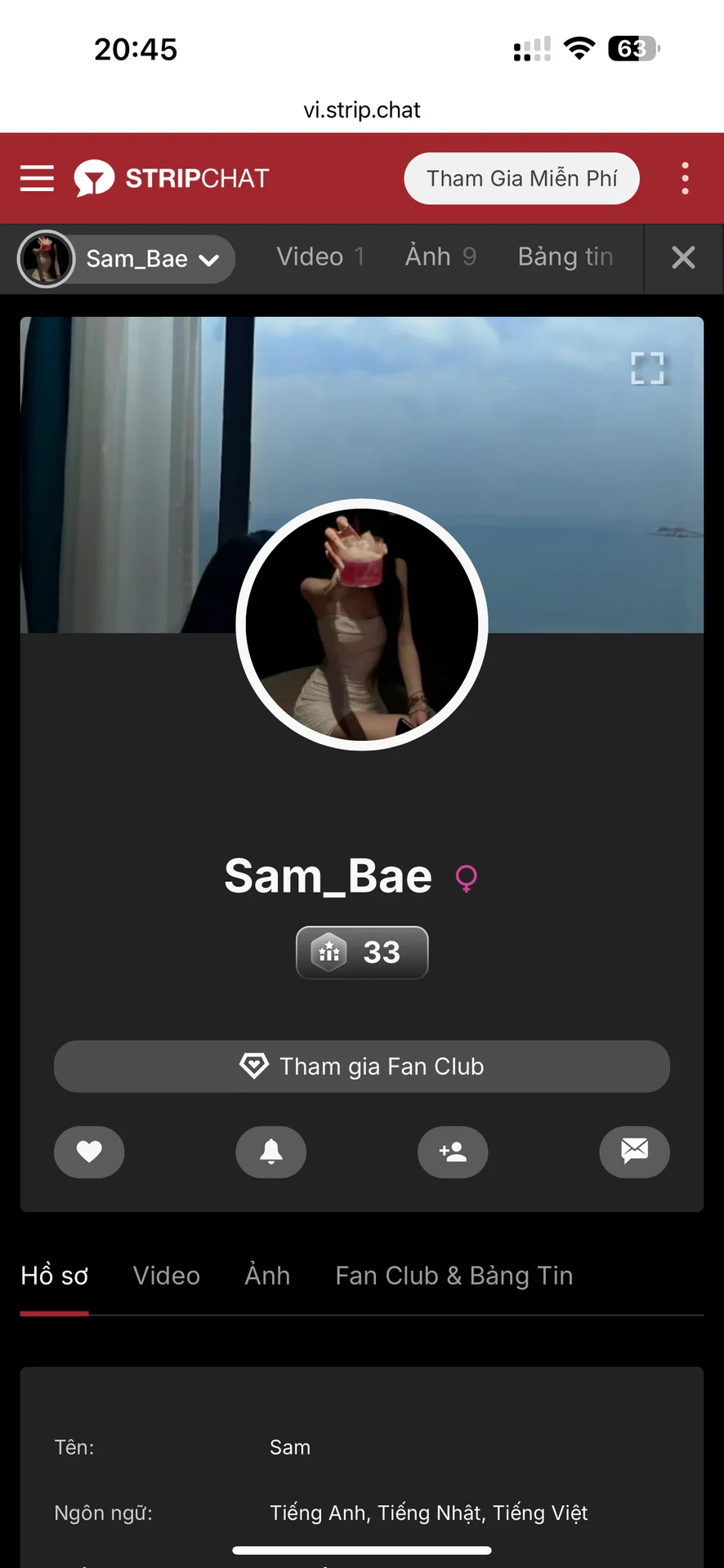Enable notifications with the bell icon
The width and height of the screenshot is (724, 1568).
[x=271, y=1151]
